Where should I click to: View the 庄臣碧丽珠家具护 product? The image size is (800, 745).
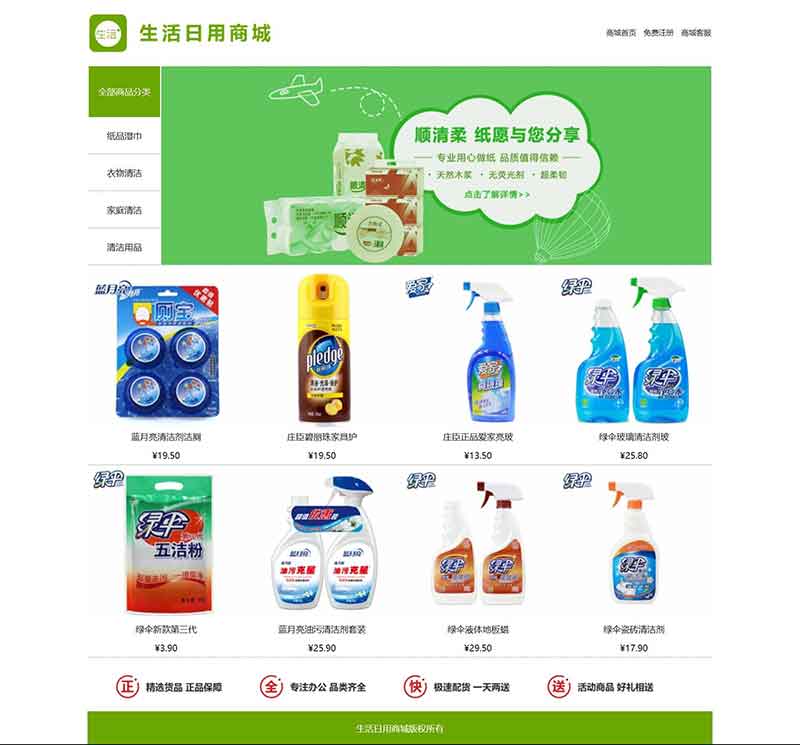pyautogui.click(x=322, y=350)
